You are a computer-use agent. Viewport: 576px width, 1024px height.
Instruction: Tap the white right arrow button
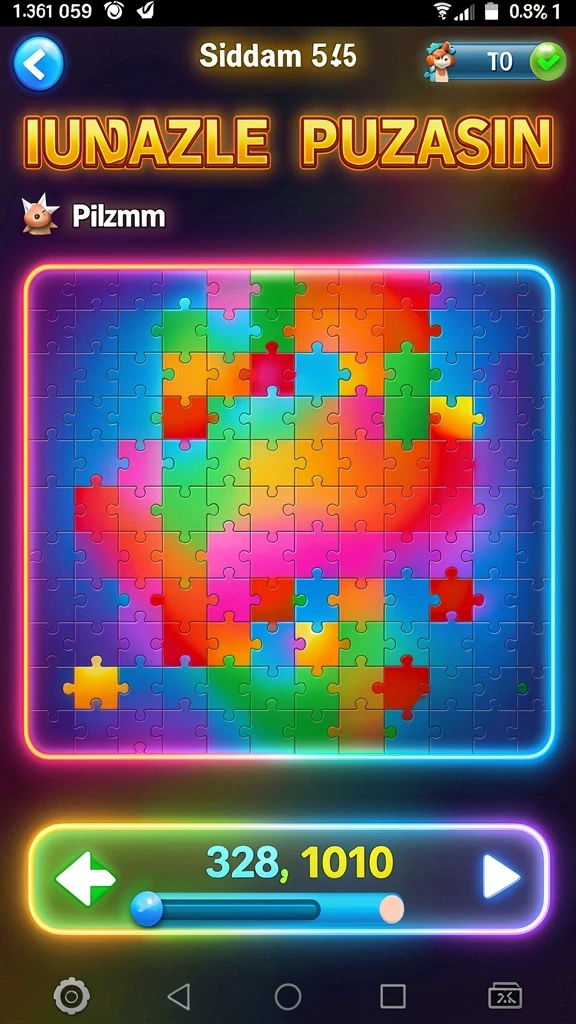coord(501,876)
